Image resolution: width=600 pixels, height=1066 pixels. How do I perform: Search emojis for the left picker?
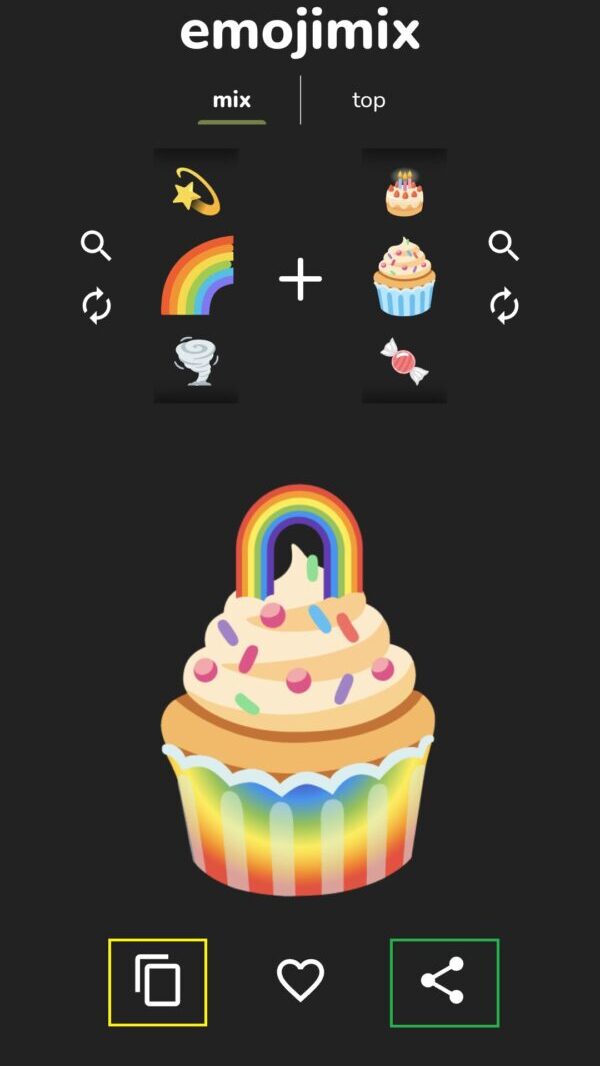pos(96,245)
